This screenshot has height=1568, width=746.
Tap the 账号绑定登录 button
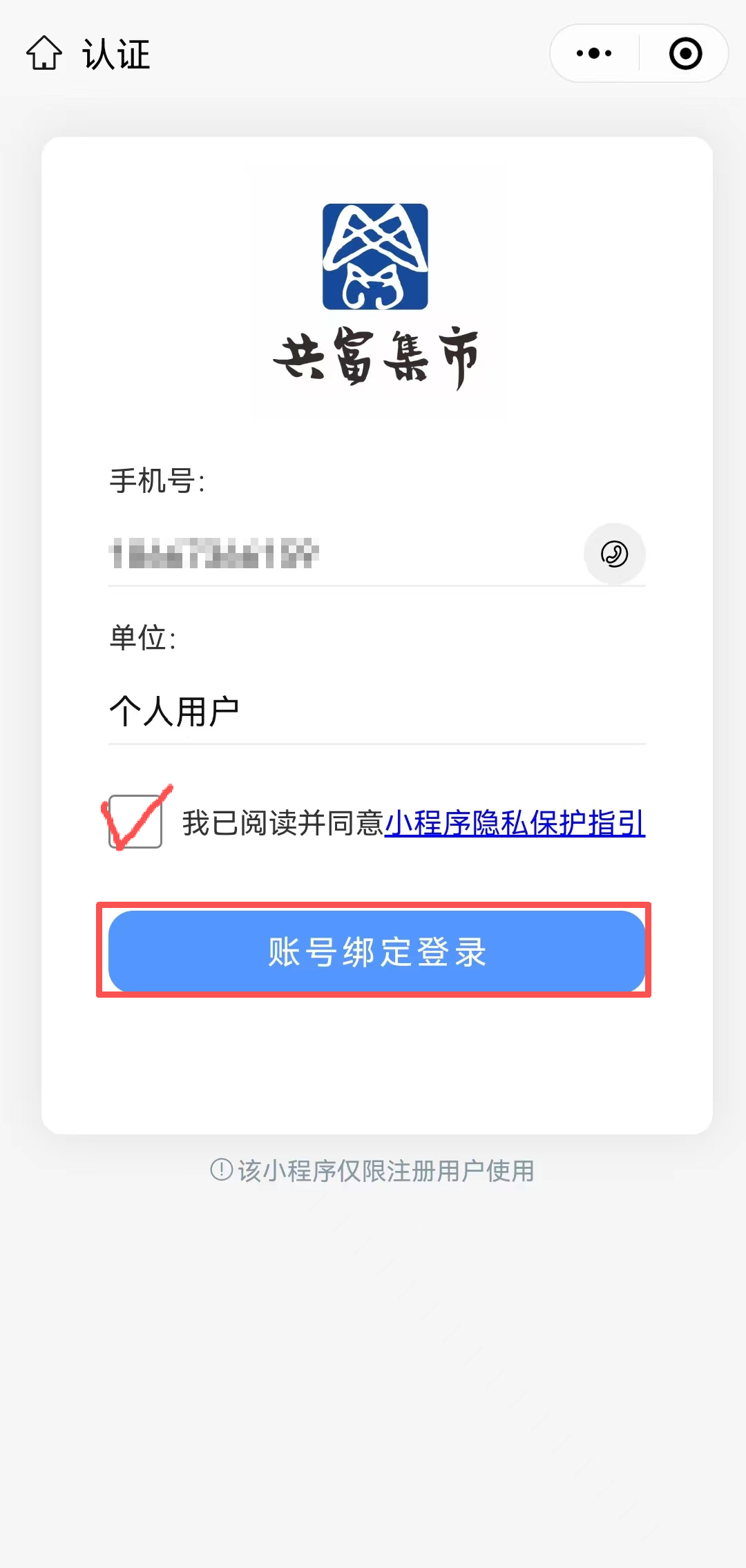[376, 951]
